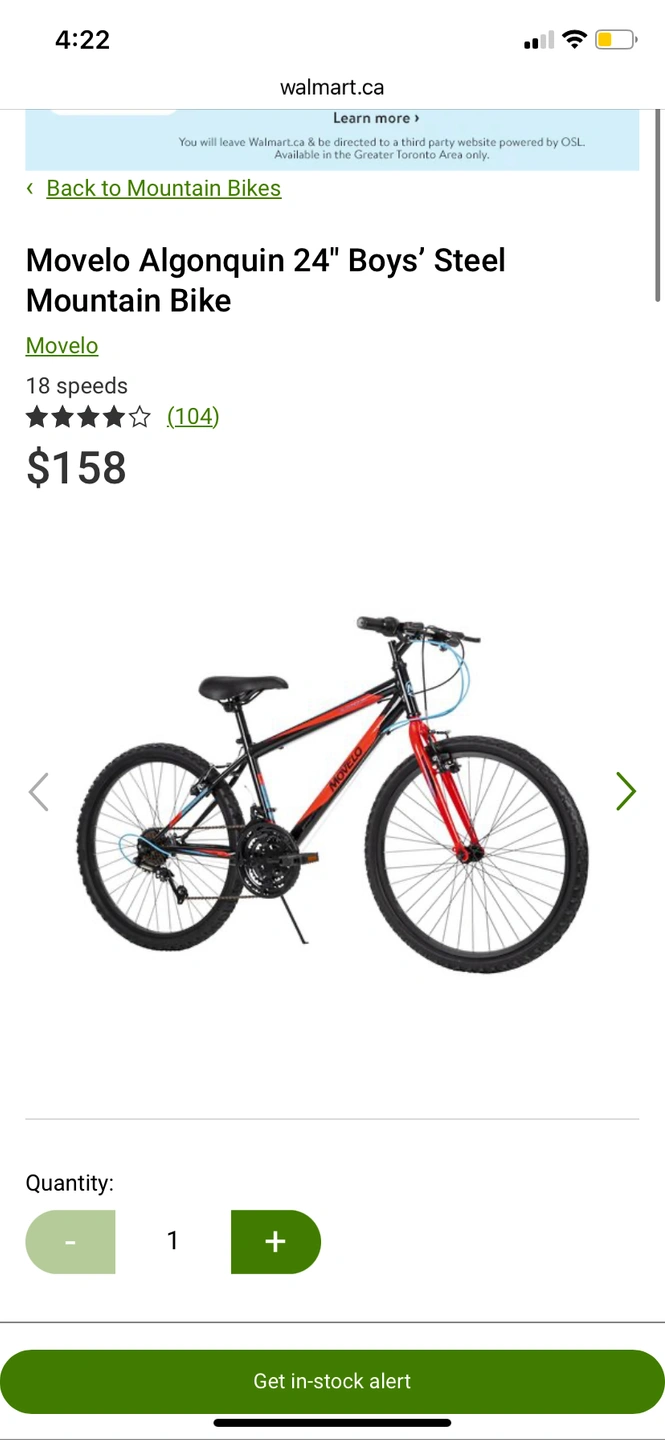Viewport: 665px width, 1440px height.
Task: Increase quantity with the plus button
Action: pyautogui.click(x=275, y=1242)
